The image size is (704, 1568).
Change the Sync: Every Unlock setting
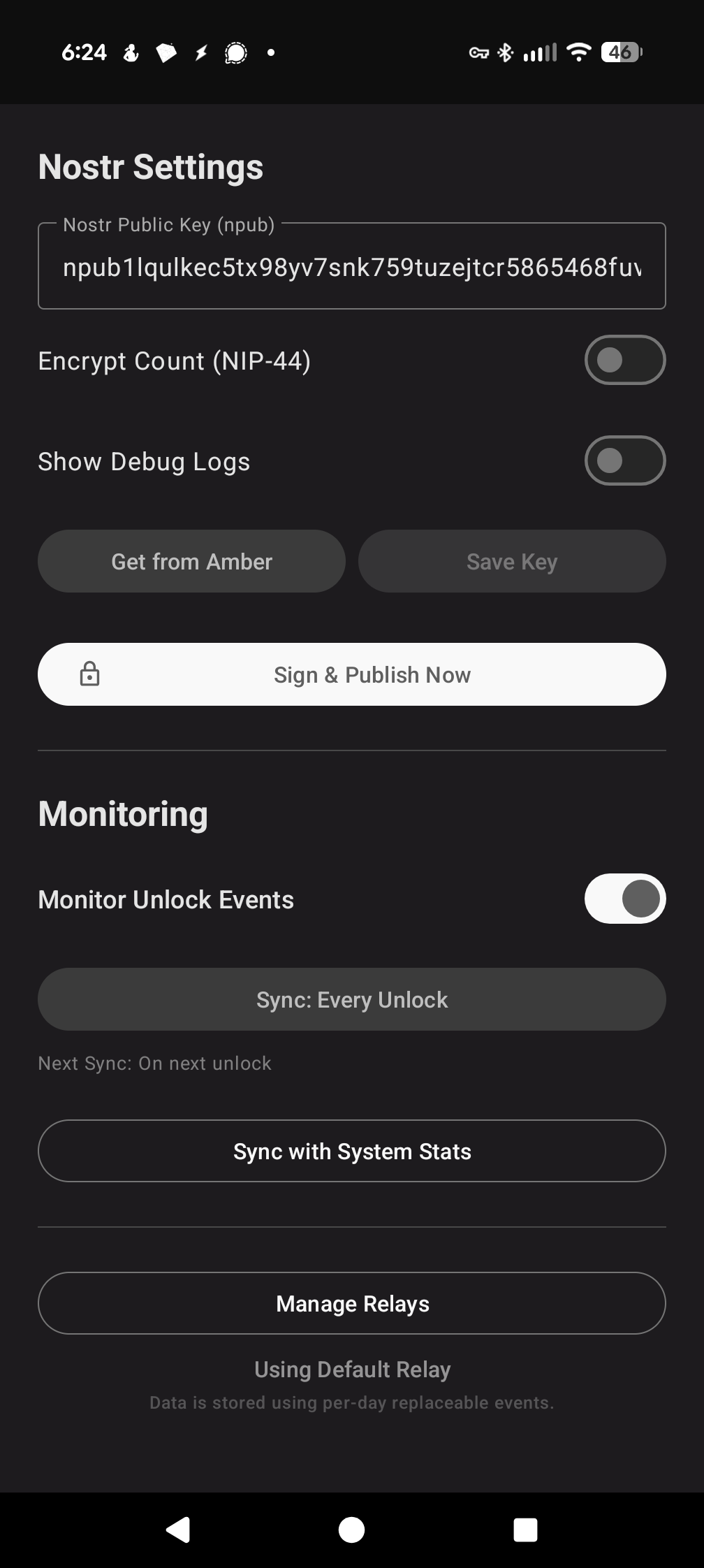click(351, 999)
